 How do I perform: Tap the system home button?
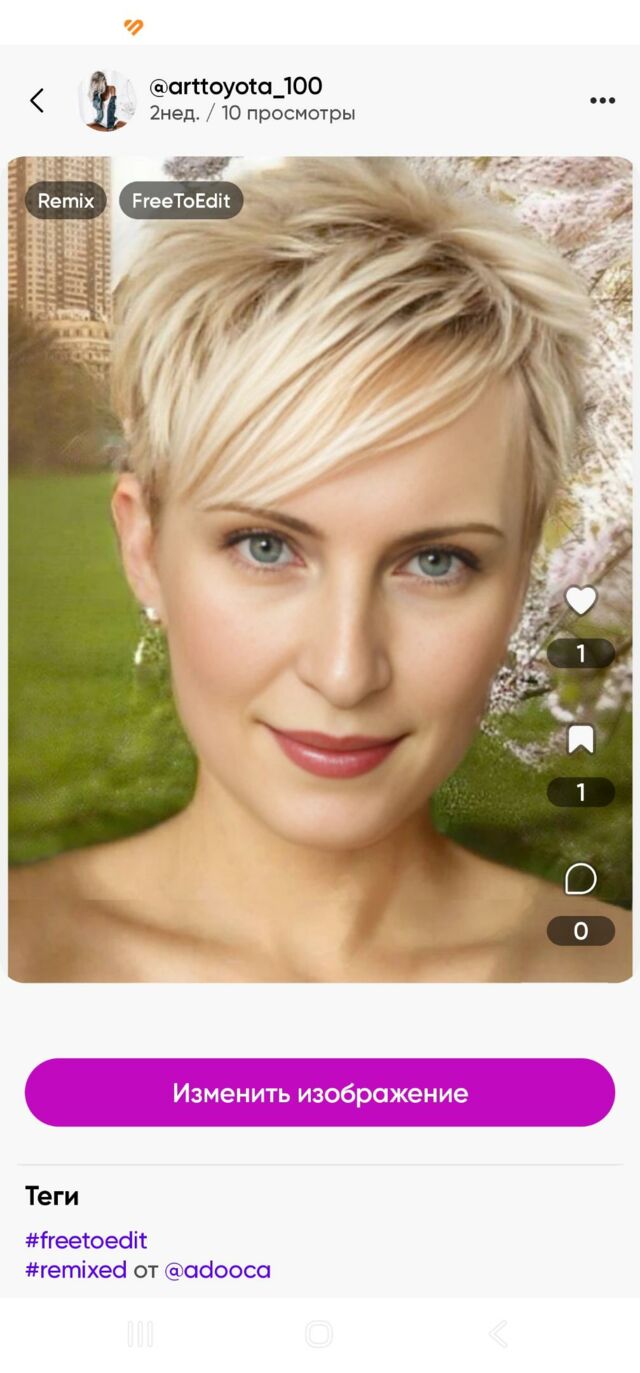tap(319, 1334)
